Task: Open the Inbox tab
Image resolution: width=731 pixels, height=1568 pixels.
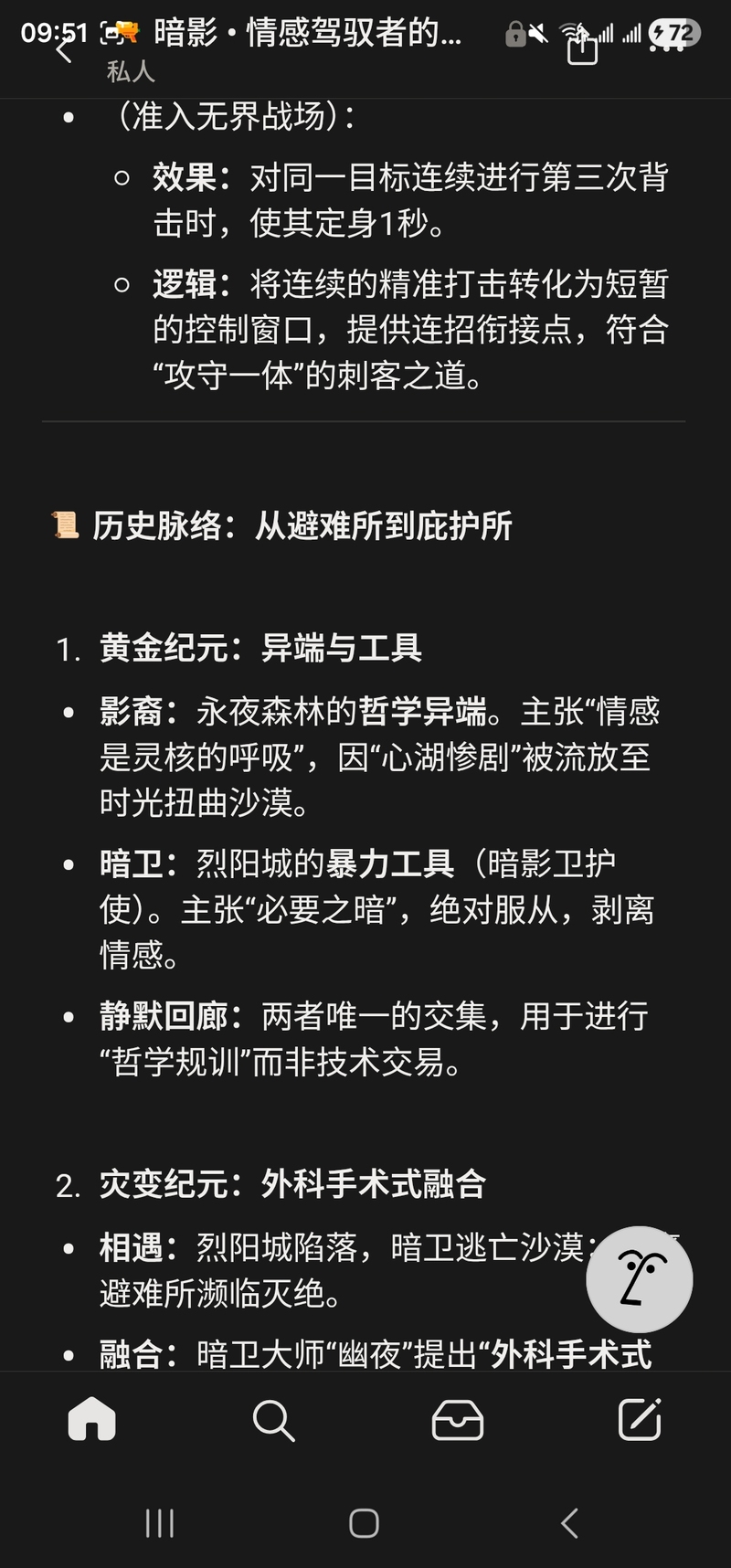Action: [457, 1420]
